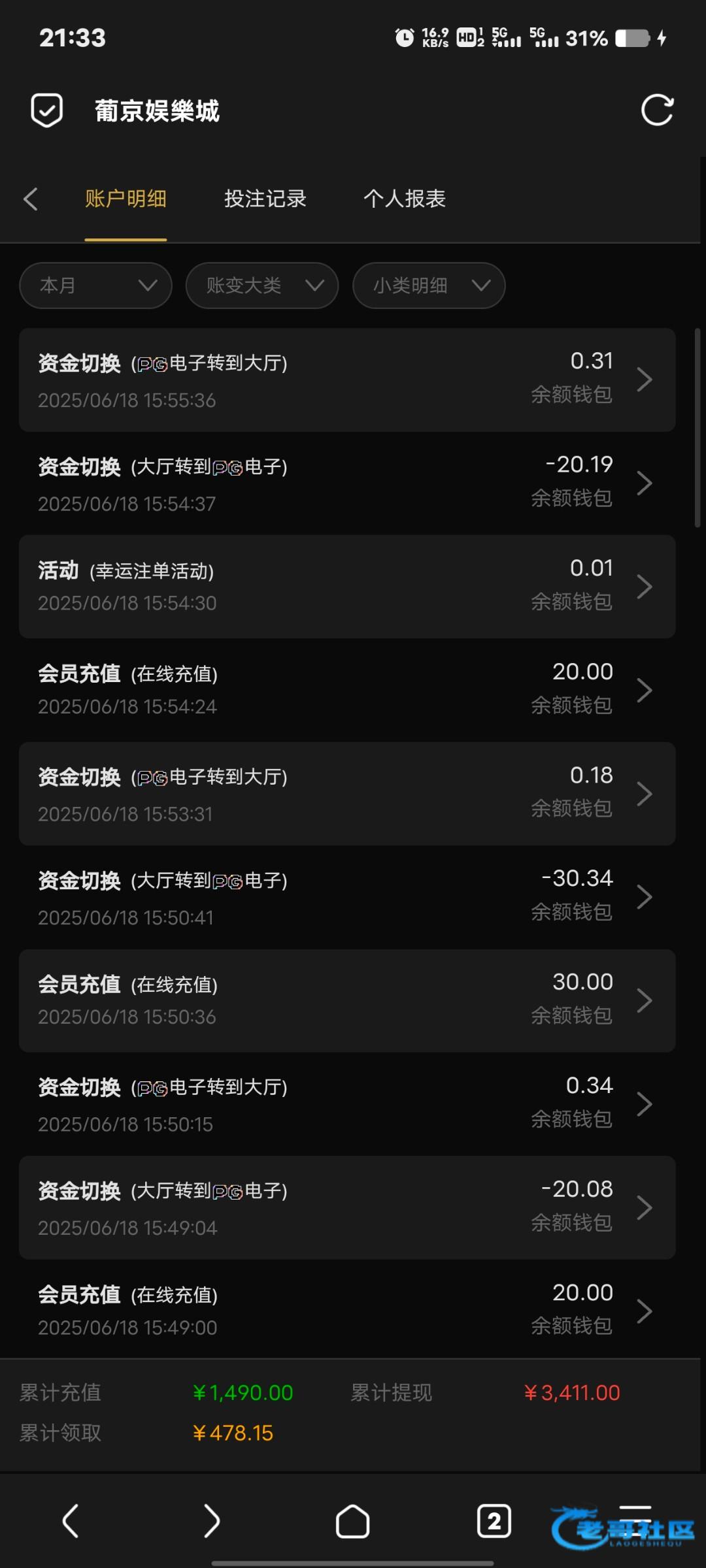Open the 0.18 transfer record at 15:53:31

pyautogui.click(x=347, y=794)
